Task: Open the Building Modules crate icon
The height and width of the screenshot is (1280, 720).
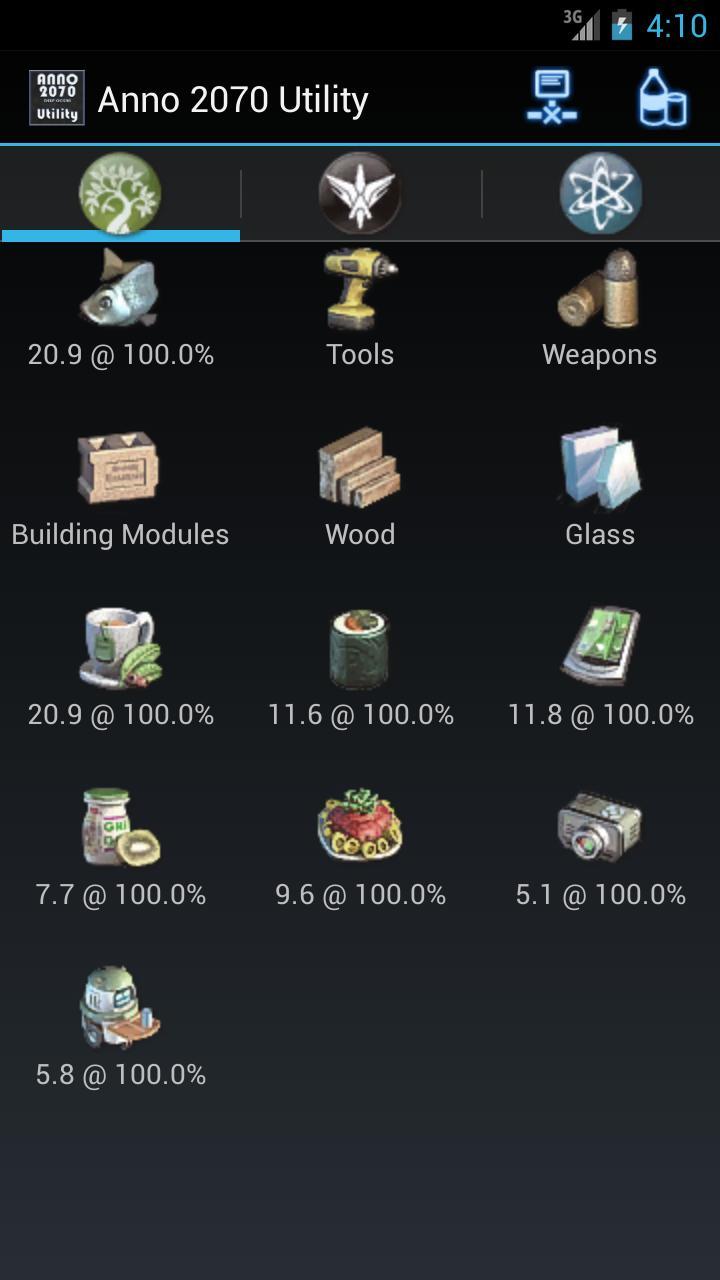Action: 120,470
